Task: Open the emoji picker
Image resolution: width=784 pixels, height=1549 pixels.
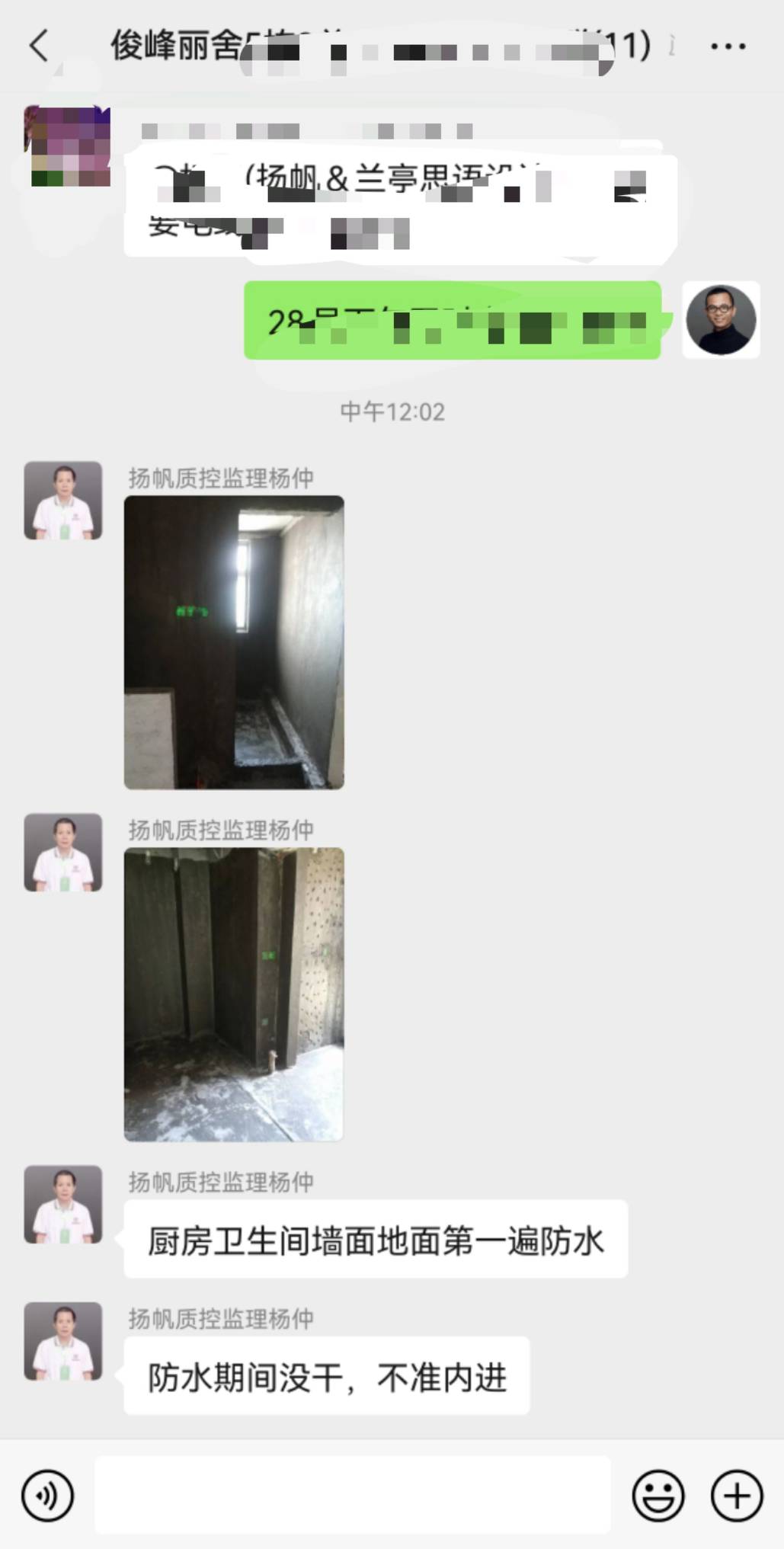Action: 658,1495
